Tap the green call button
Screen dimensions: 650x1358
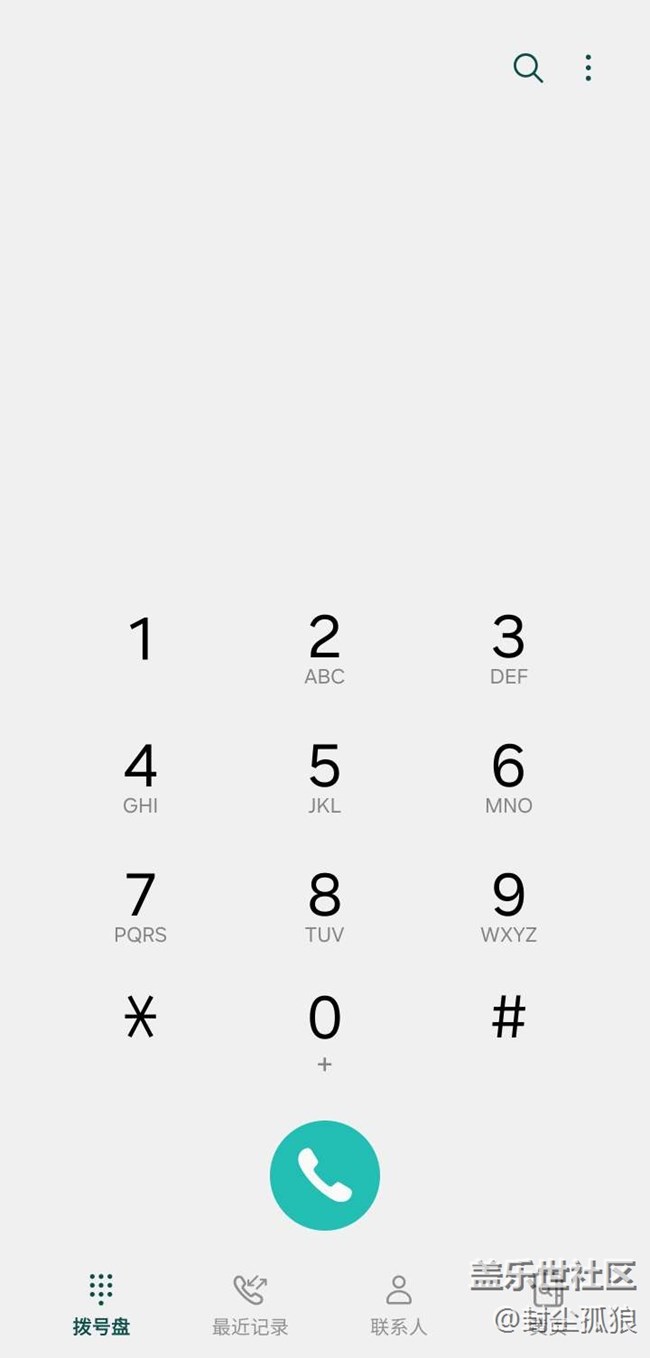pos(325,1175)
